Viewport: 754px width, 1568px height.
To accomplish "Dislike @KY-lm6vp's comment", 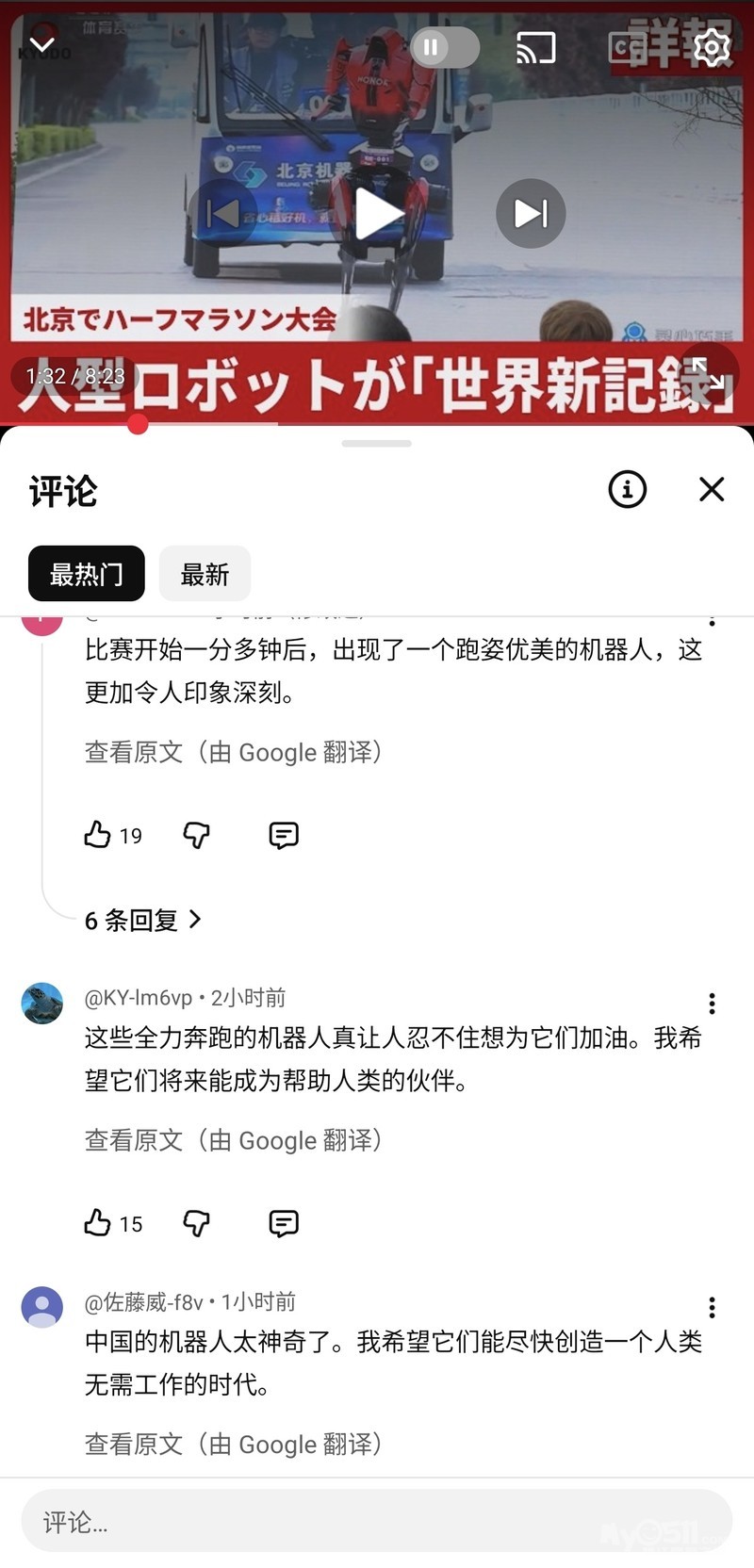I will [196, 1223].
